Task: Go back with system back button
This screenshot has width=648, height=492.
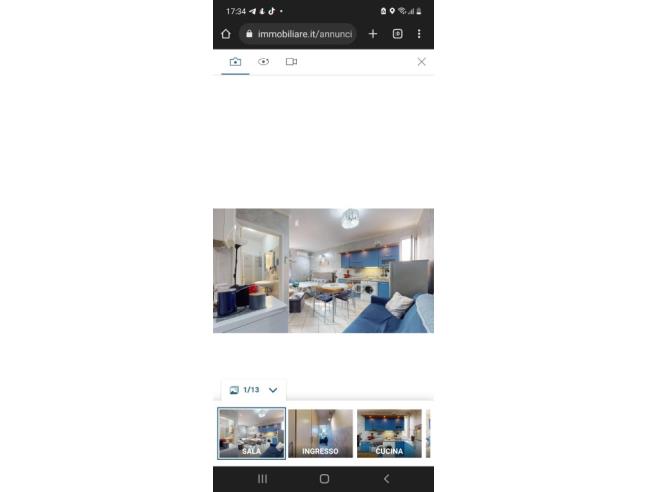Action: tap(387, 479)
